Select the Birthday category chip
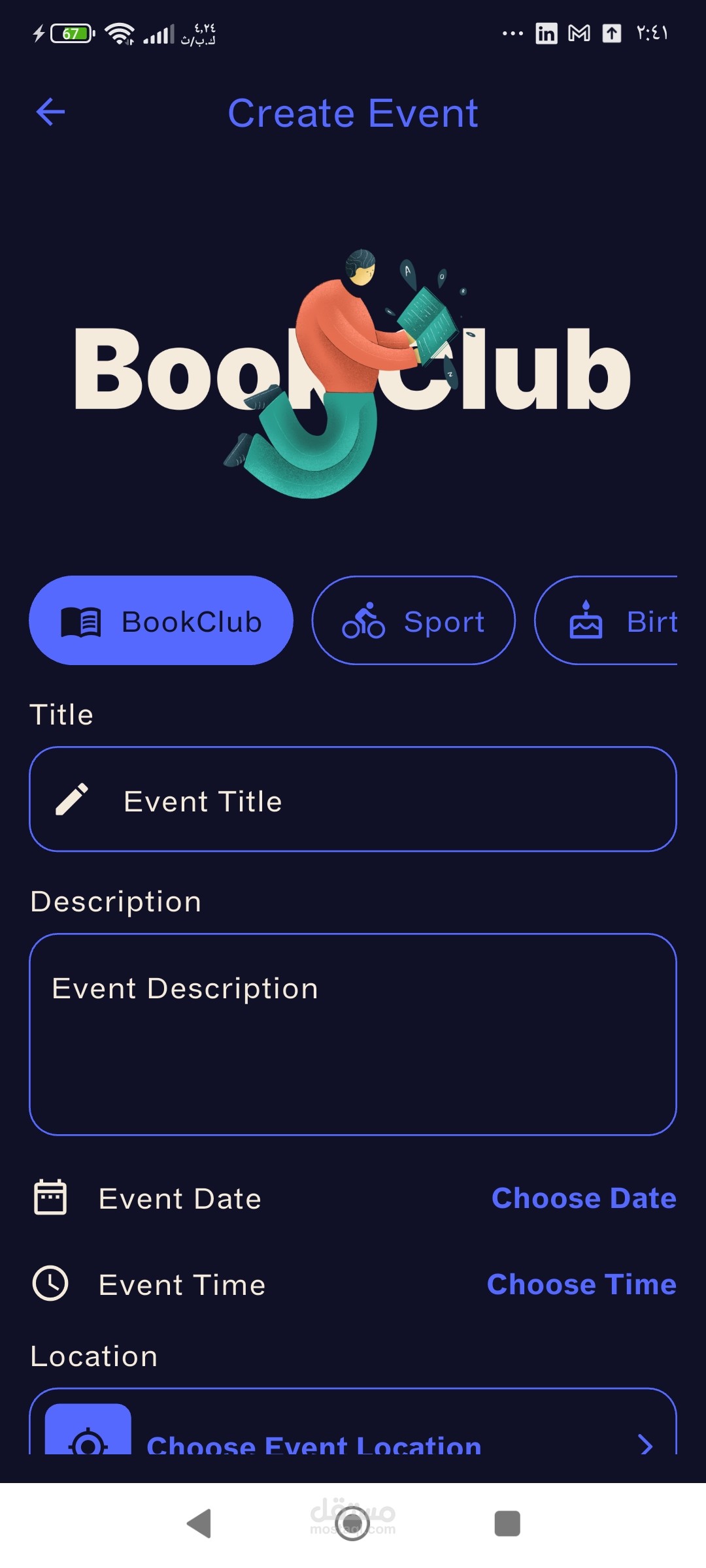The height and width of the screenshot is (1568, 706). [x=606, y=621]
